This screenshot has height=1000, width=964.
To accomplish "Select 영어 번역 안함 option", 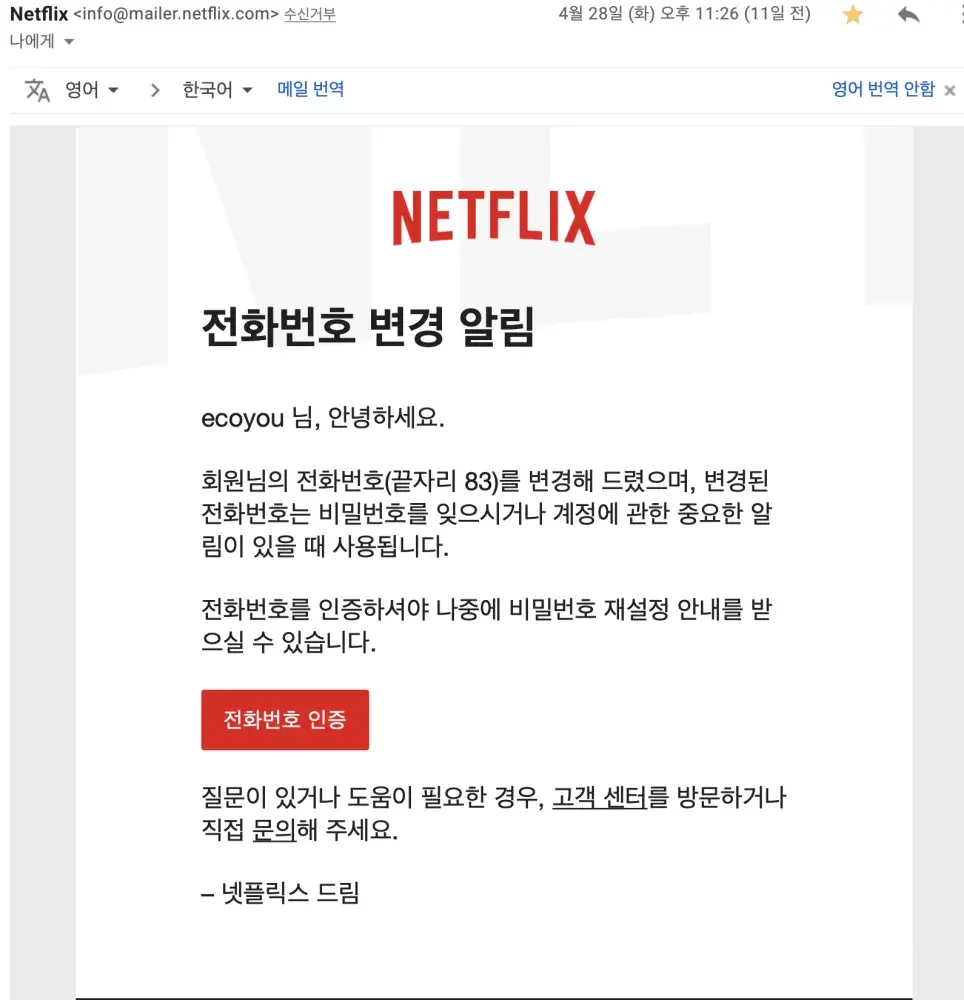I will point(883,89).
